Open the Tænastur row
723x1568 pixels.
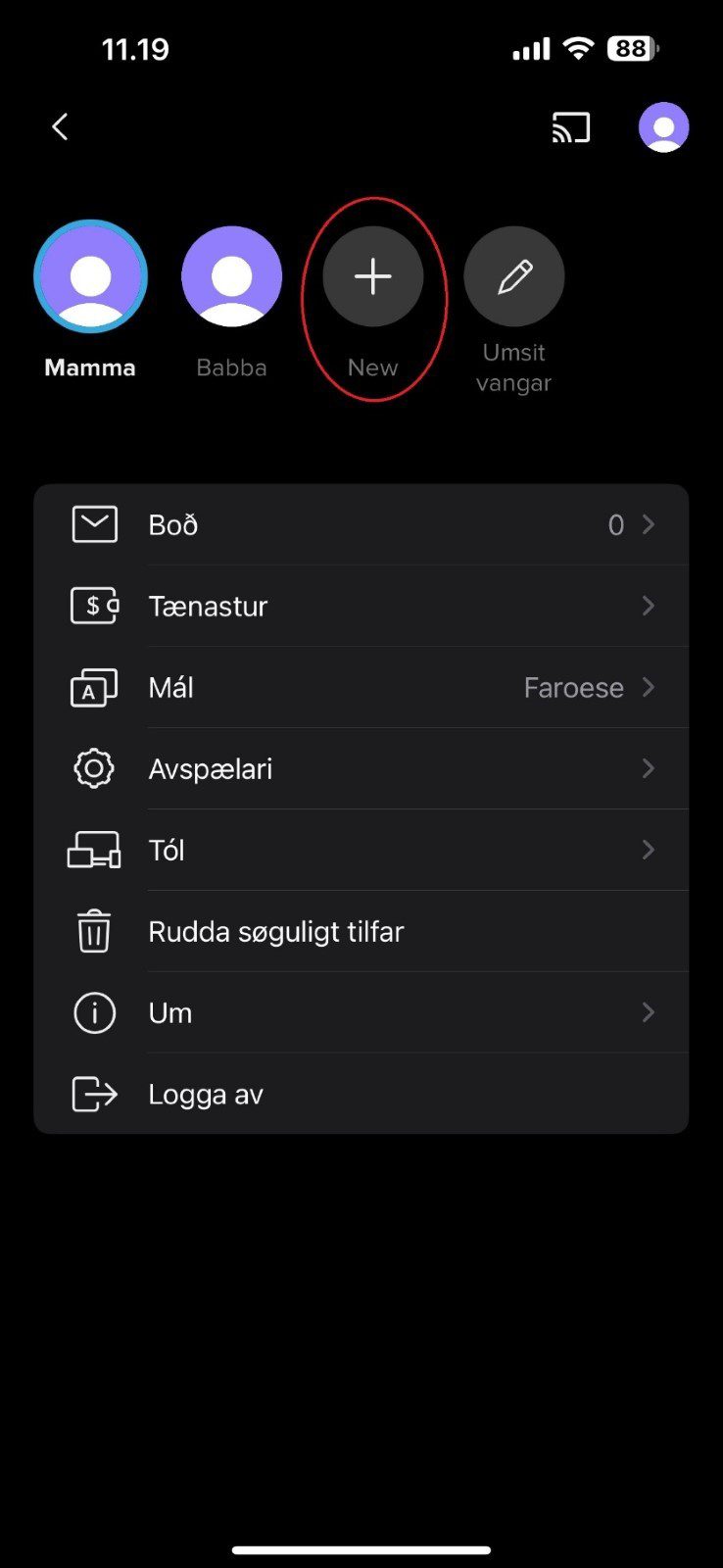tap(361, 607)
